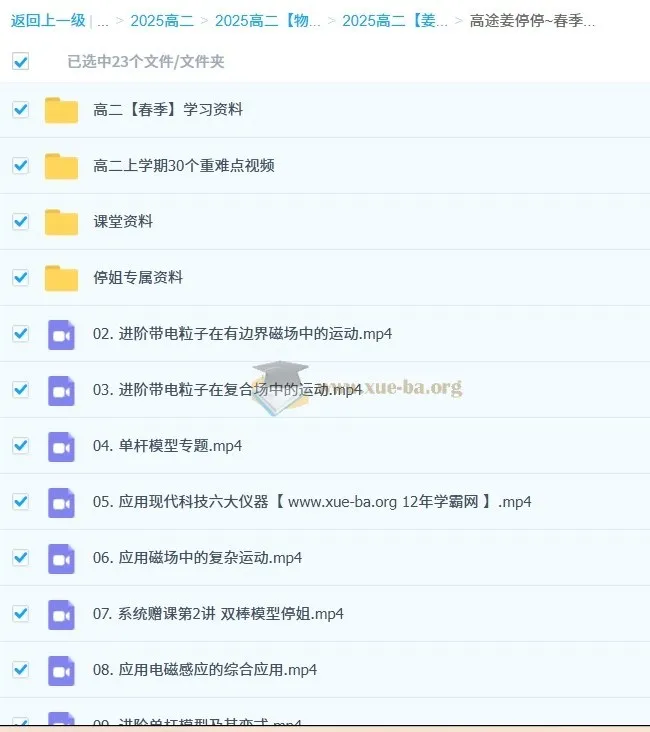Uncheck the checkbox for 停姐专属资料
Viewport: 650px width, 732px height.
tap(20, 278)
